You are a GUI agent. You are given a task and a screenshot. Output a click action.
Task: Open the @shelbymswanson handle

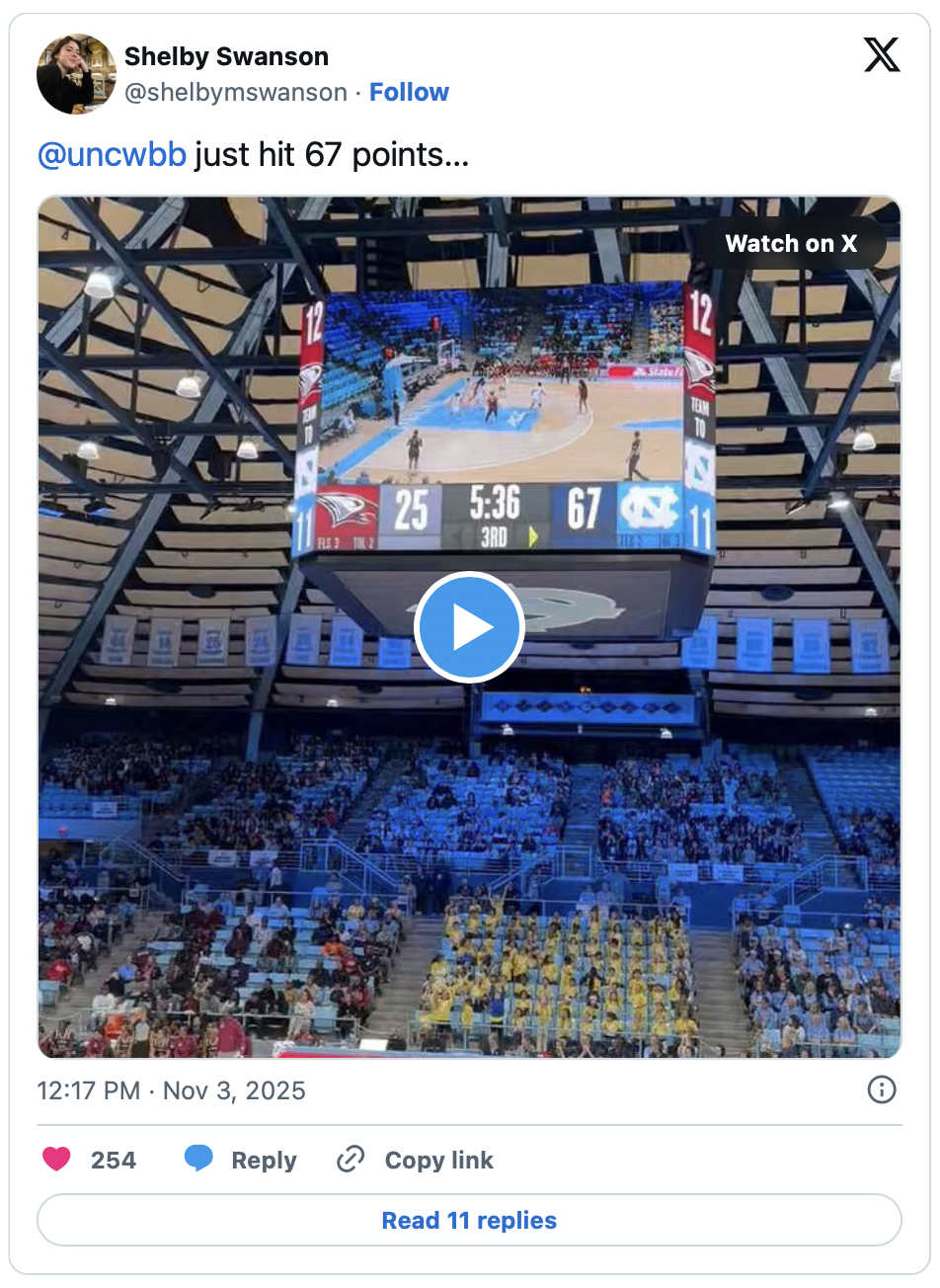[235, 92]
